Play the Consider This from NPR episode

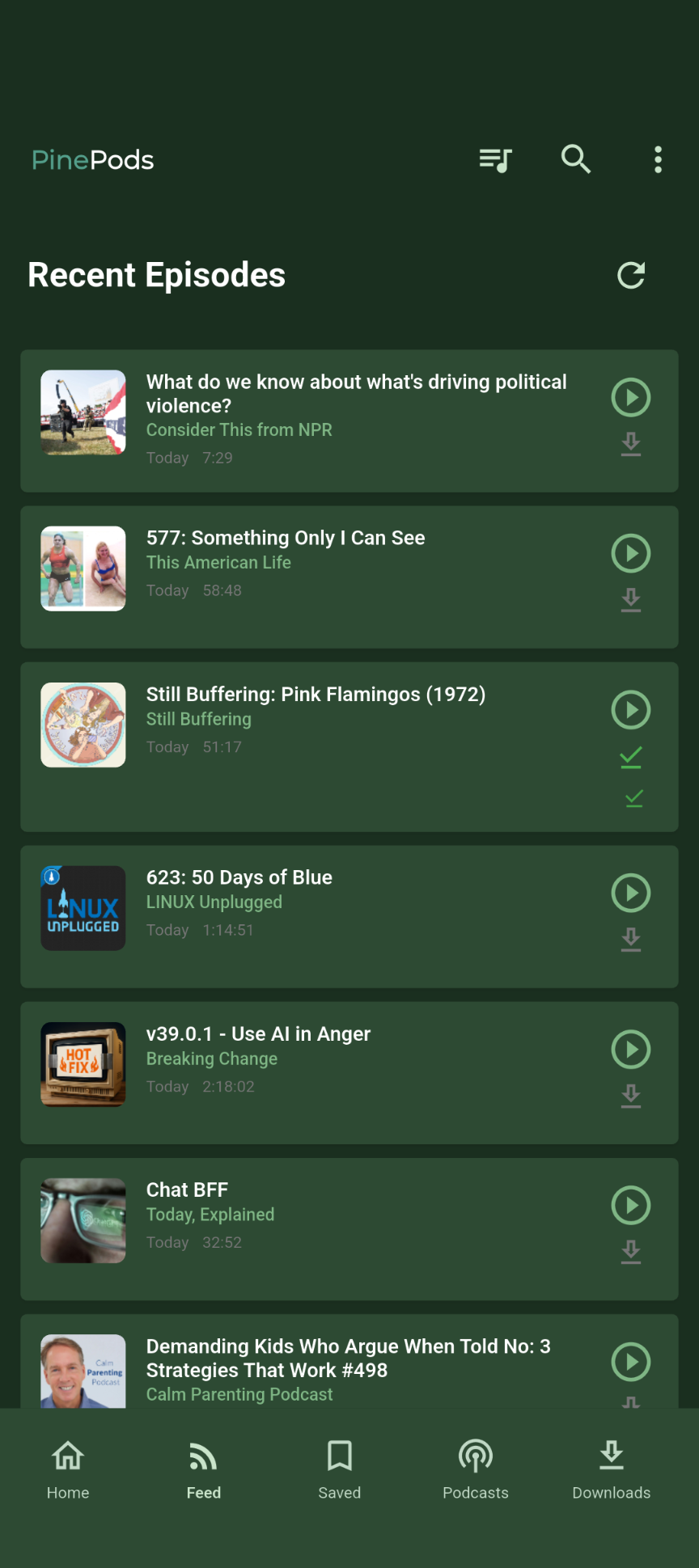[x=631, y=398]
